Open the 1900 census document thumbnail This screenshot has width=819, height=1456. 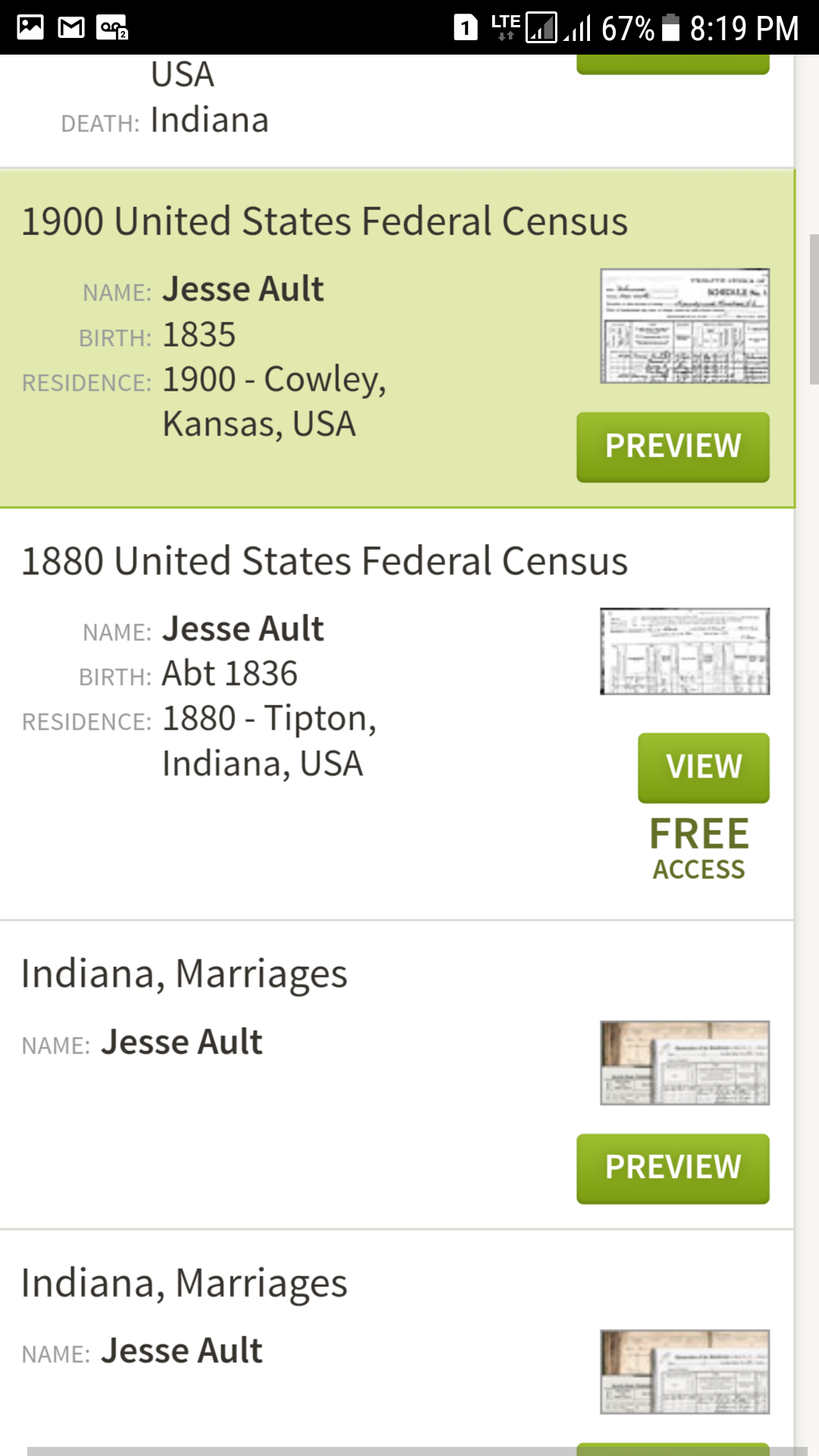tap(685, 326)
